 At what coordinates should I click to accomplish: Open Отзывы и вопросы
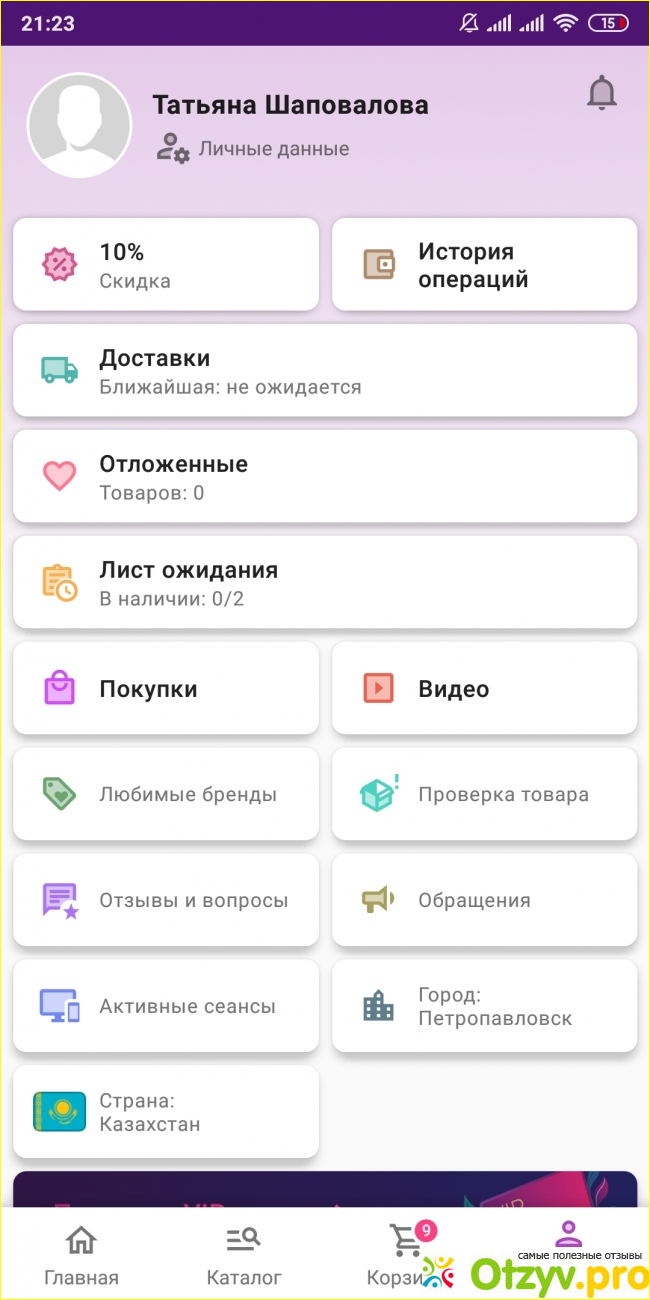[x=166, y=901]
